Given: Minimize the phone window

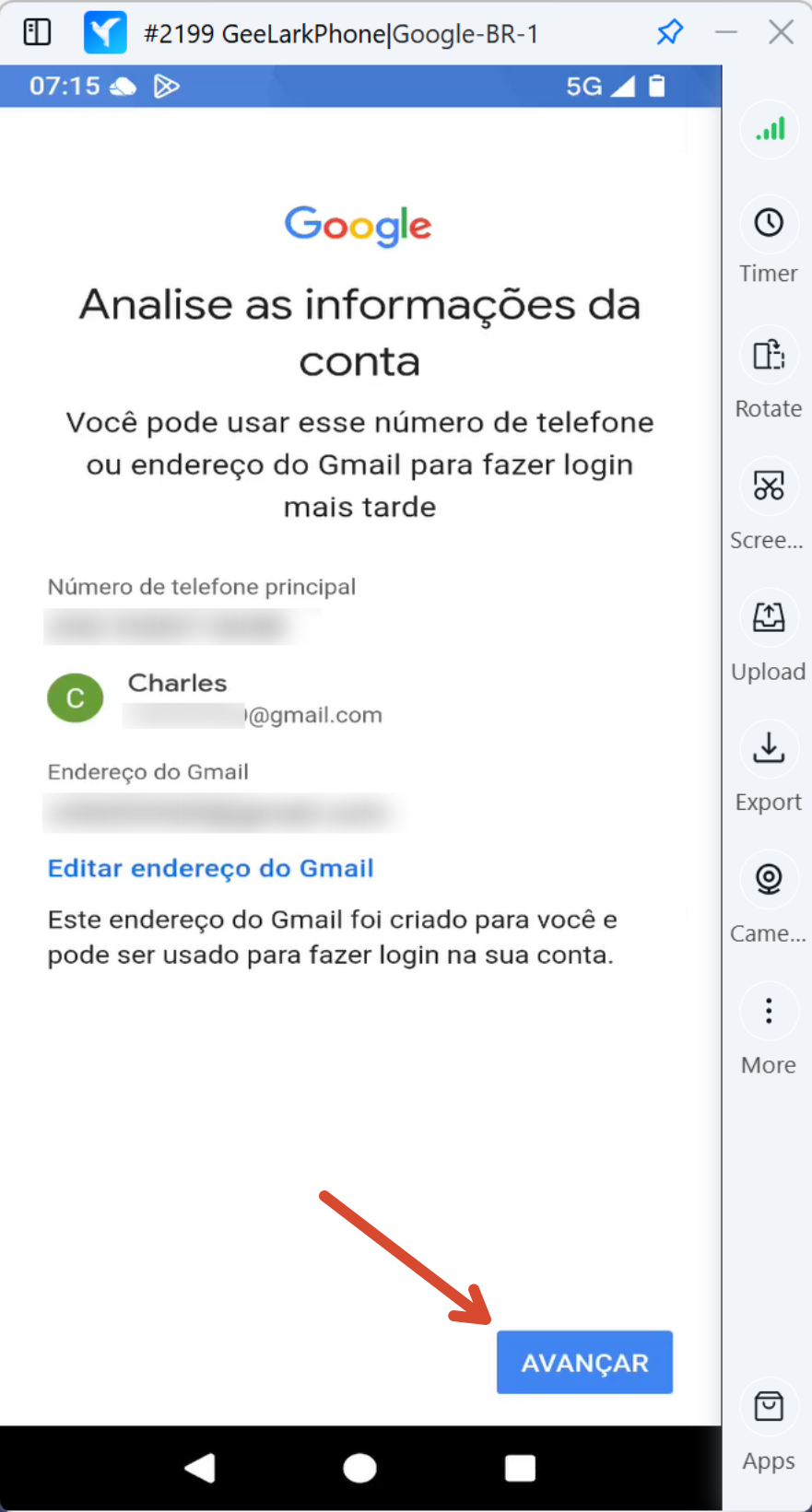Looking at the screenshot, I should point(726,33).
